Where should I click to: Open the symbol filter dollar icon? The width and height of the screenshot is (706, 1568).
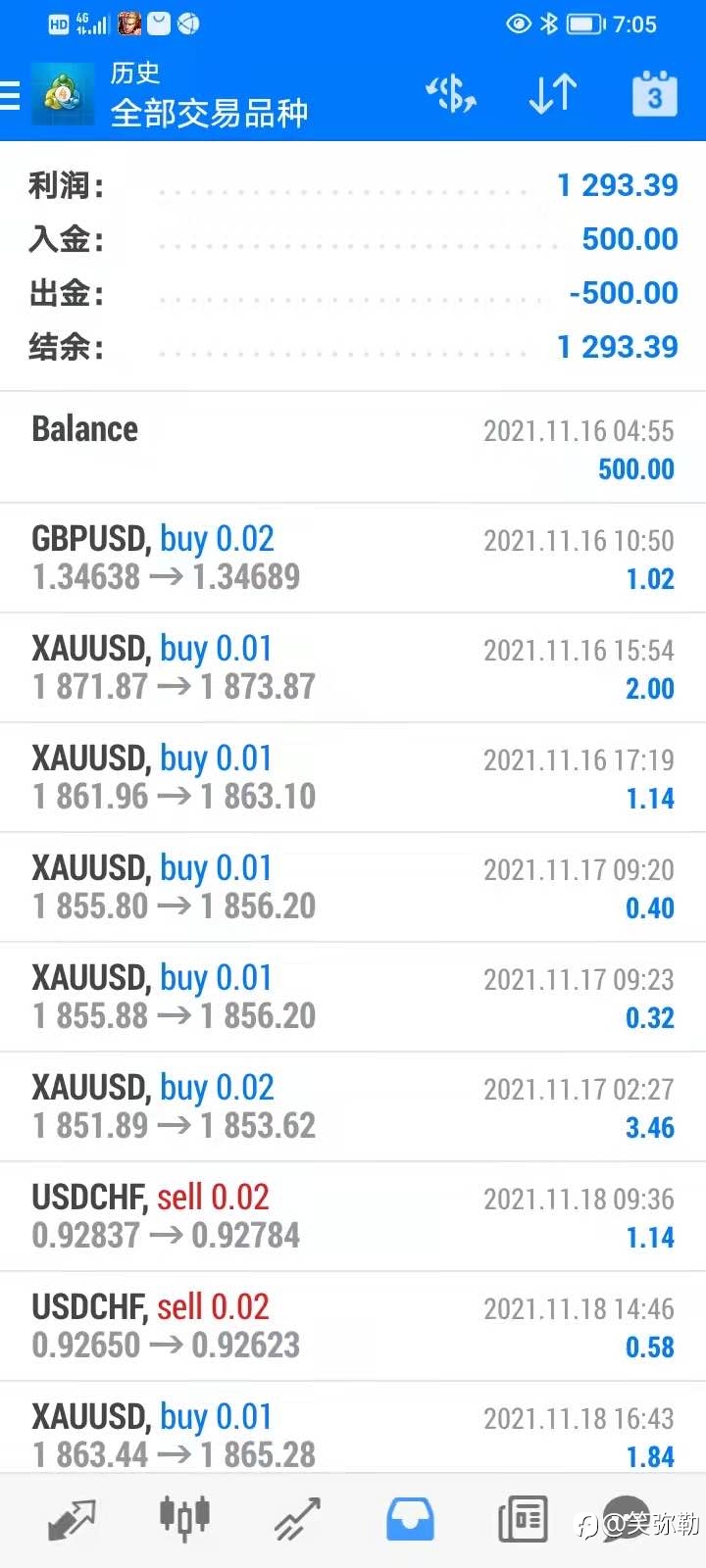click(x=451, y=95)
